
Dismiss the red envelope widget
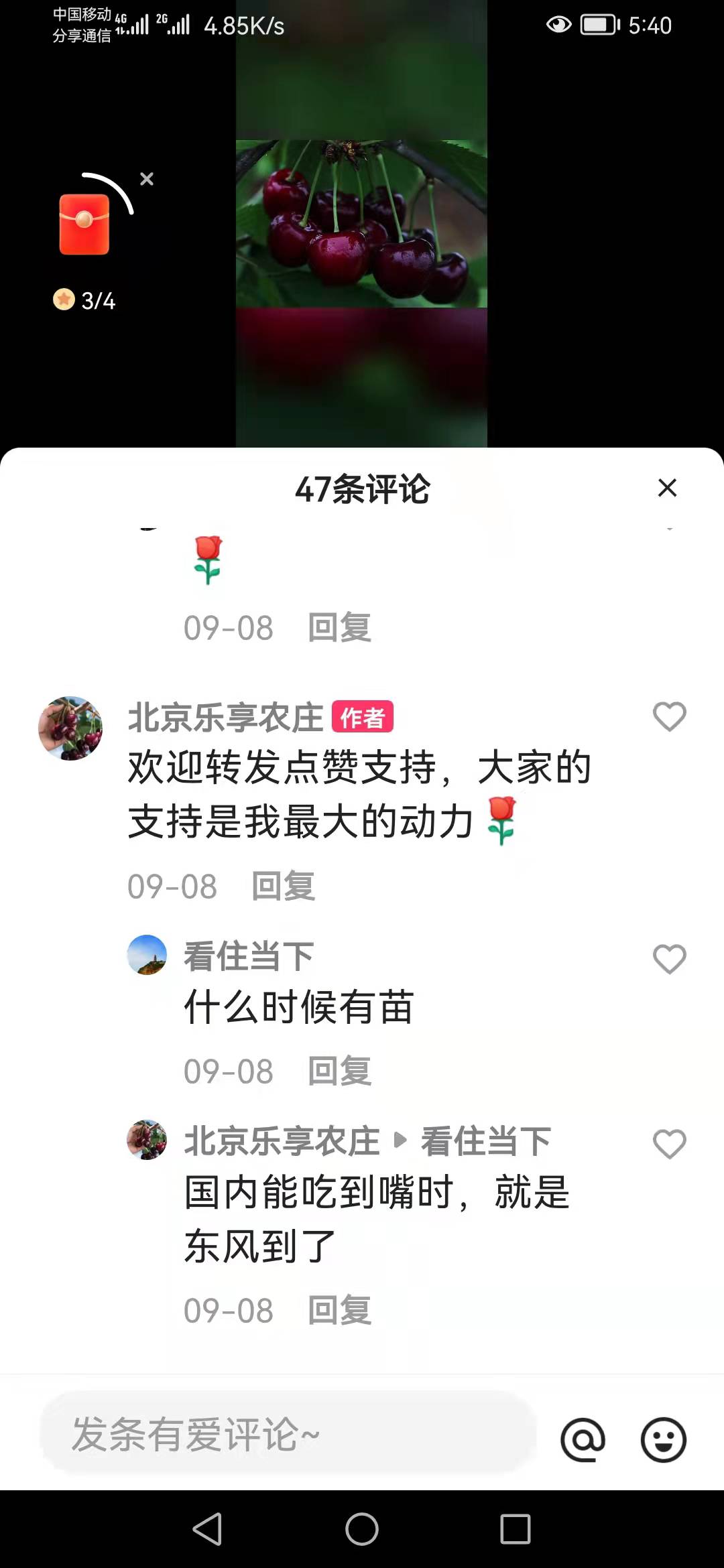point(147,179)
